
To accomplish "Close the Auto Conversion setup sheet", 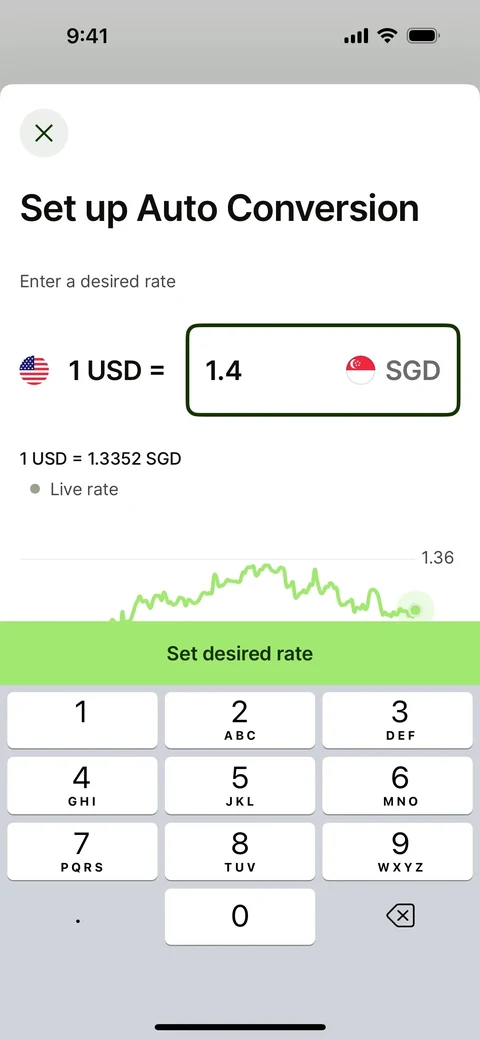I will [x=44, y=133].
